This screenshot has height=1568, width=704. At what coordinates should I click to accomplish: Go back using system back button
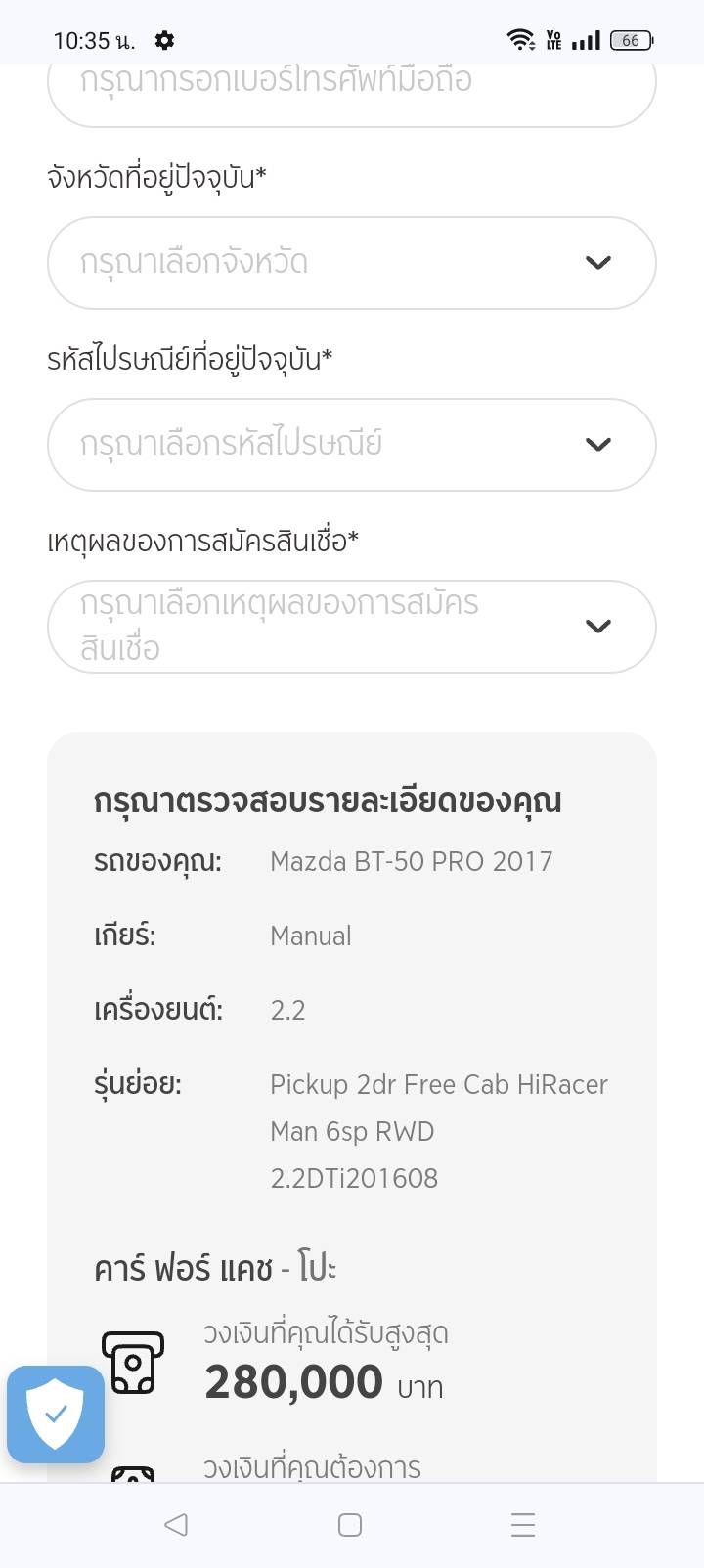[176, 1525]
